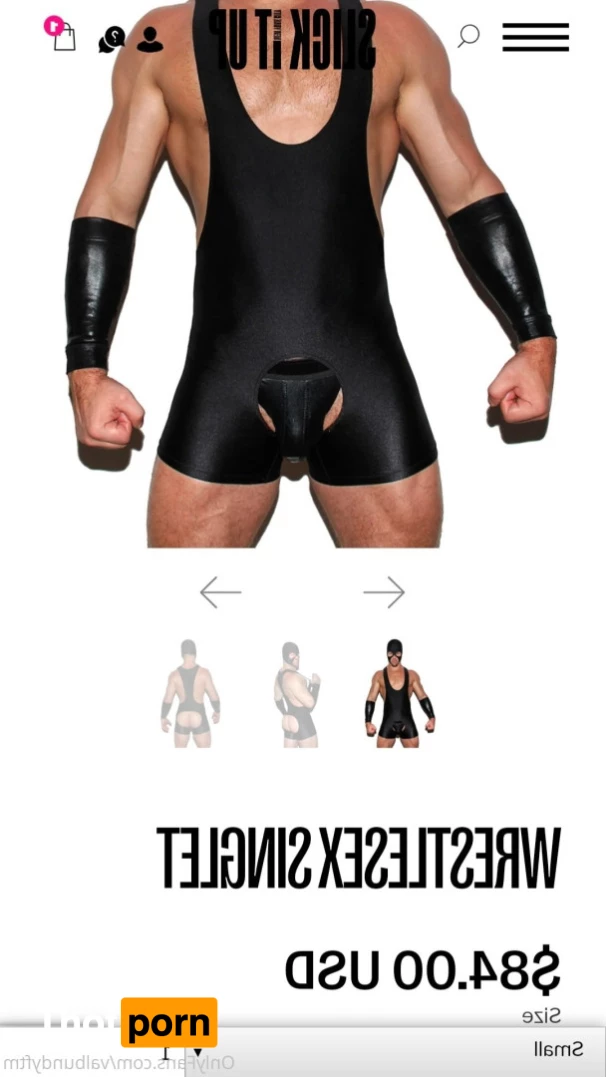Select the faded back-view model thumbnail
Viewport: 606px width, 1077px height.
[x=189, y=694]
